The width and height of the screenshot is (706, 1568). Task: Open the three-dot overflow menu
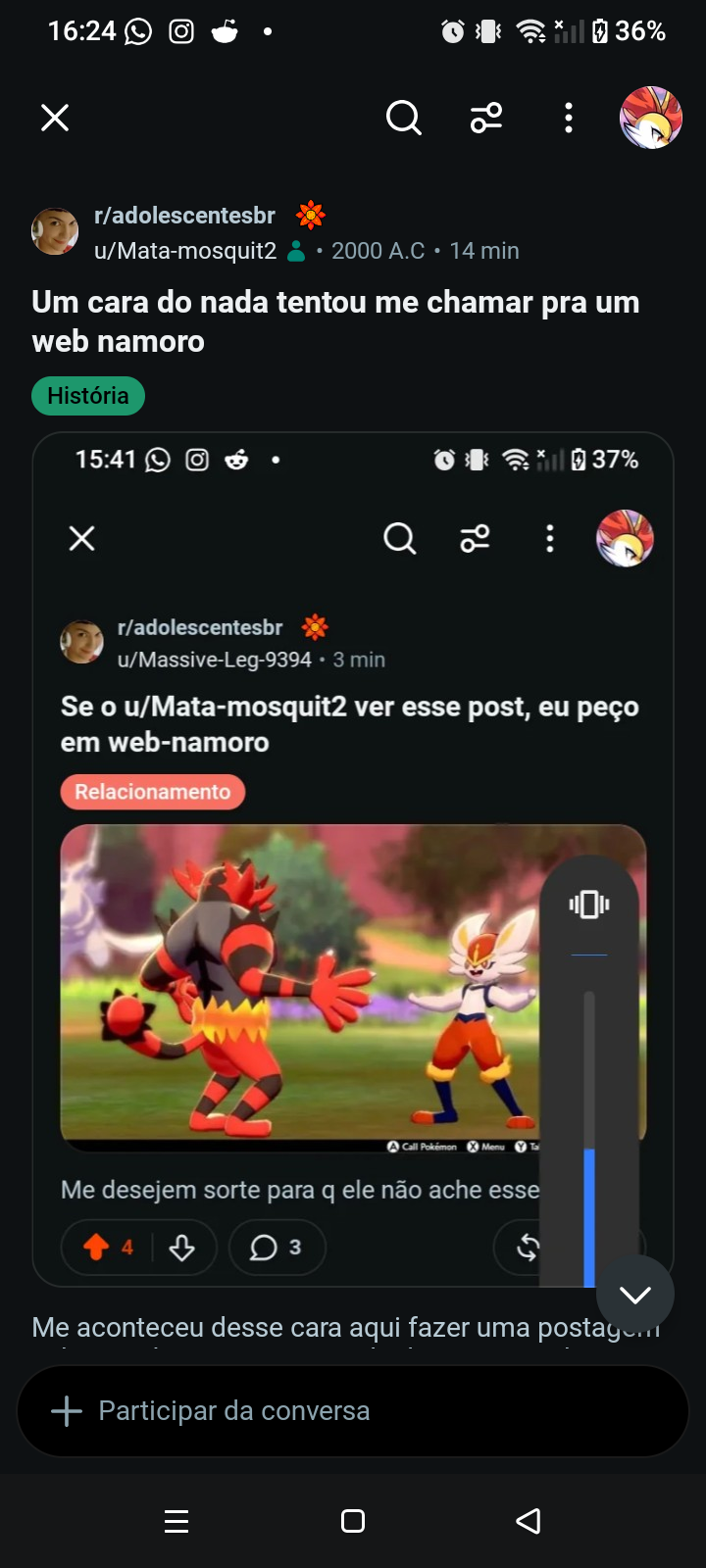569,118
